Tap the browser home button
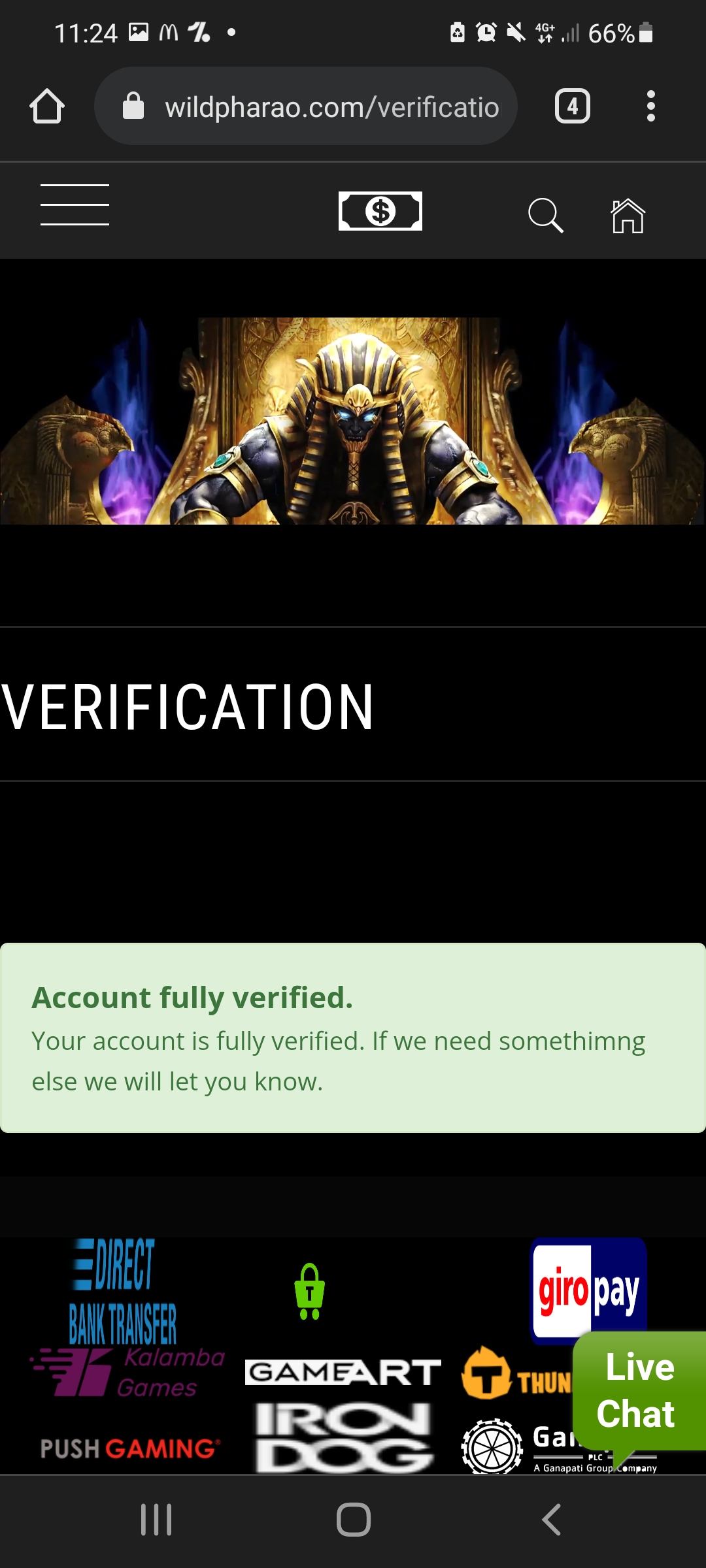706x1568 pixels. click(x=47, y=106)
